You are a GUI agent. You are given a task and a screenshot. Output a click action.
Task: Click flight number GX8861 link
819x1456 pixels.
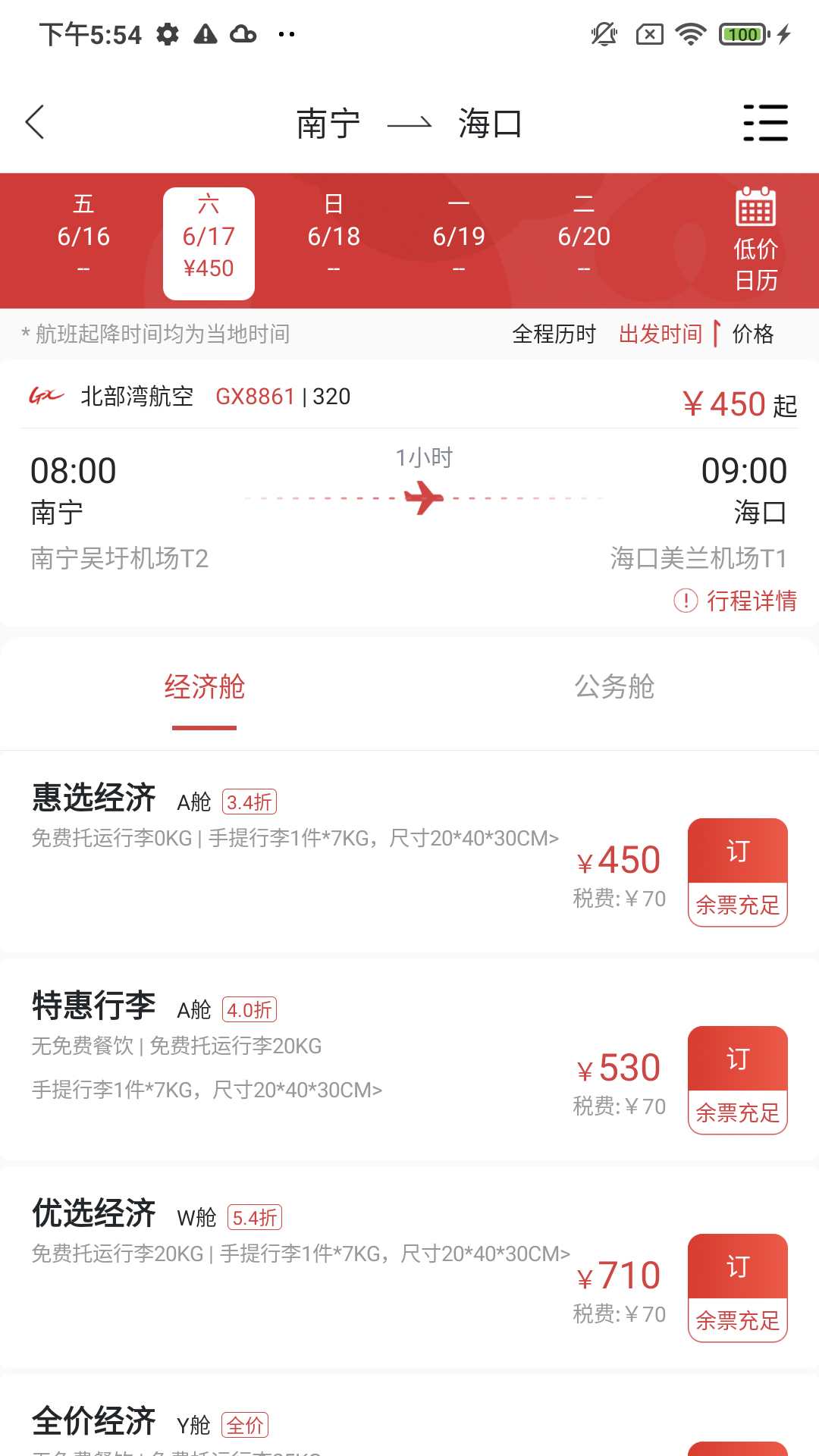[x=256, y=396]
